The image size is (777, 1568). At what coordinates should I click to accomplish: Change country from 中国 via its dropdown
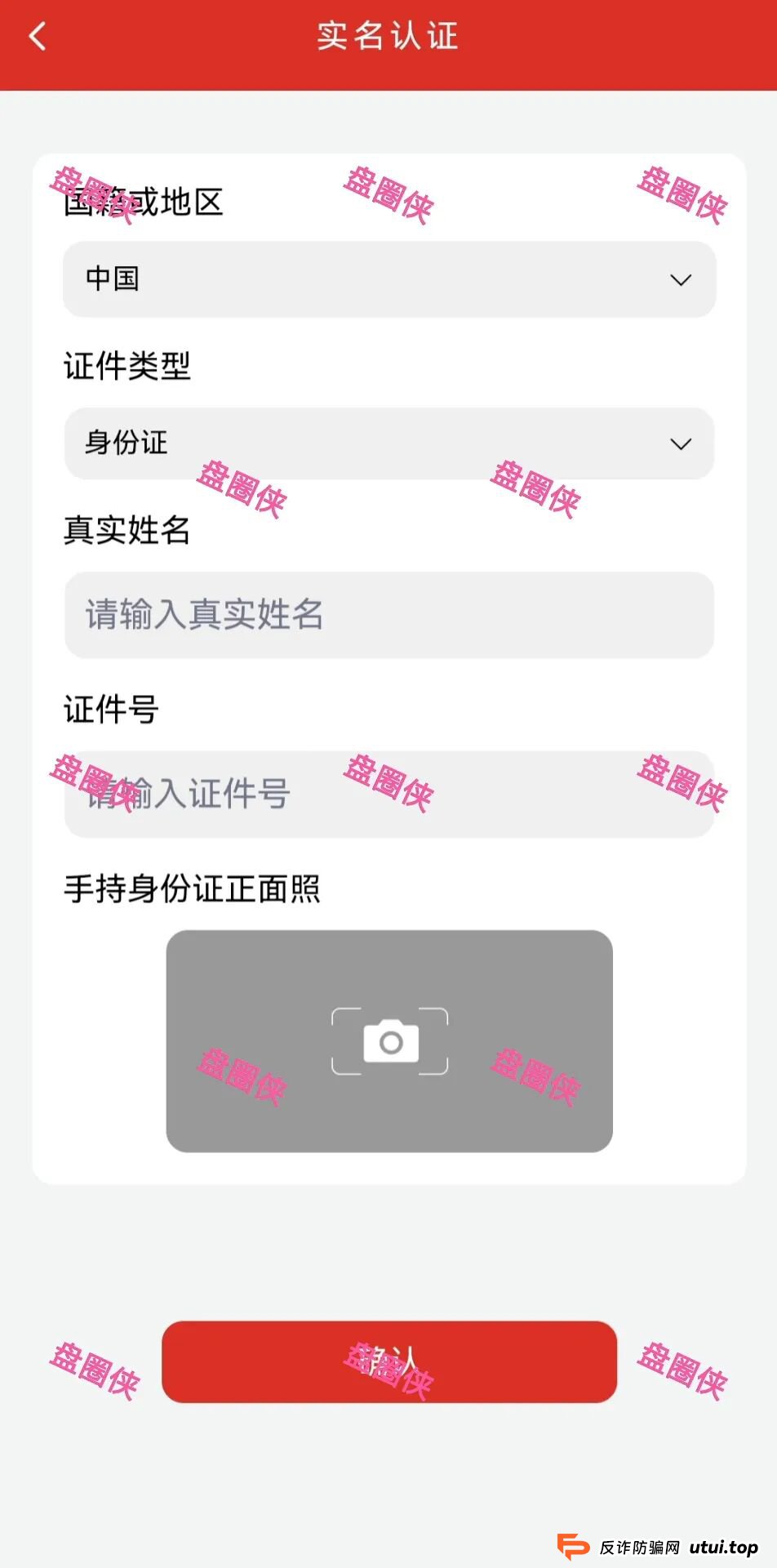pos(389,280)
